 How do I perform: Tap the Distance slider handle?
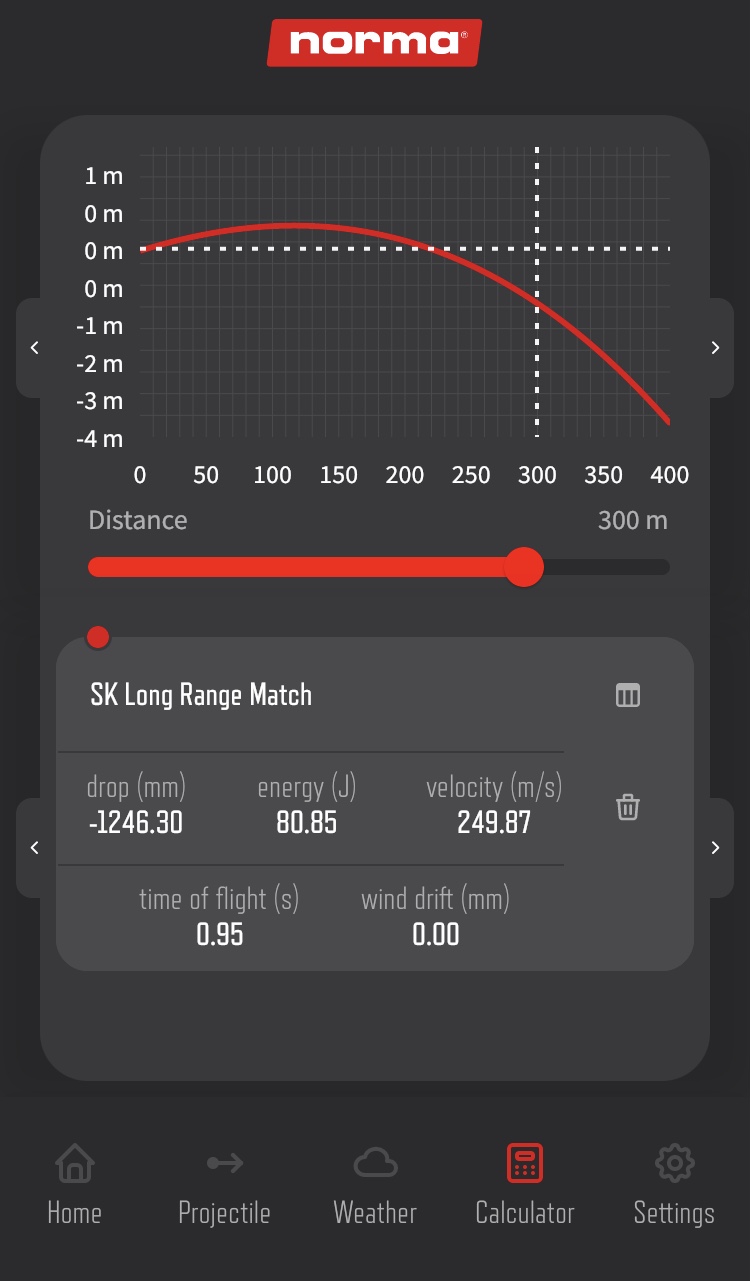[x=523, y=567]
